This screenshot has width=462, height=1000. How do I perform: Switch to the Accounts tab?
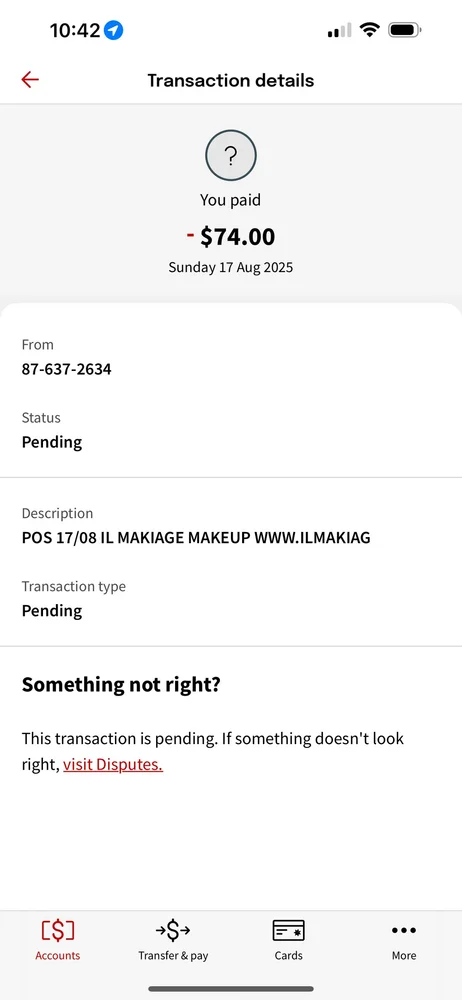[x=57, y=940]
